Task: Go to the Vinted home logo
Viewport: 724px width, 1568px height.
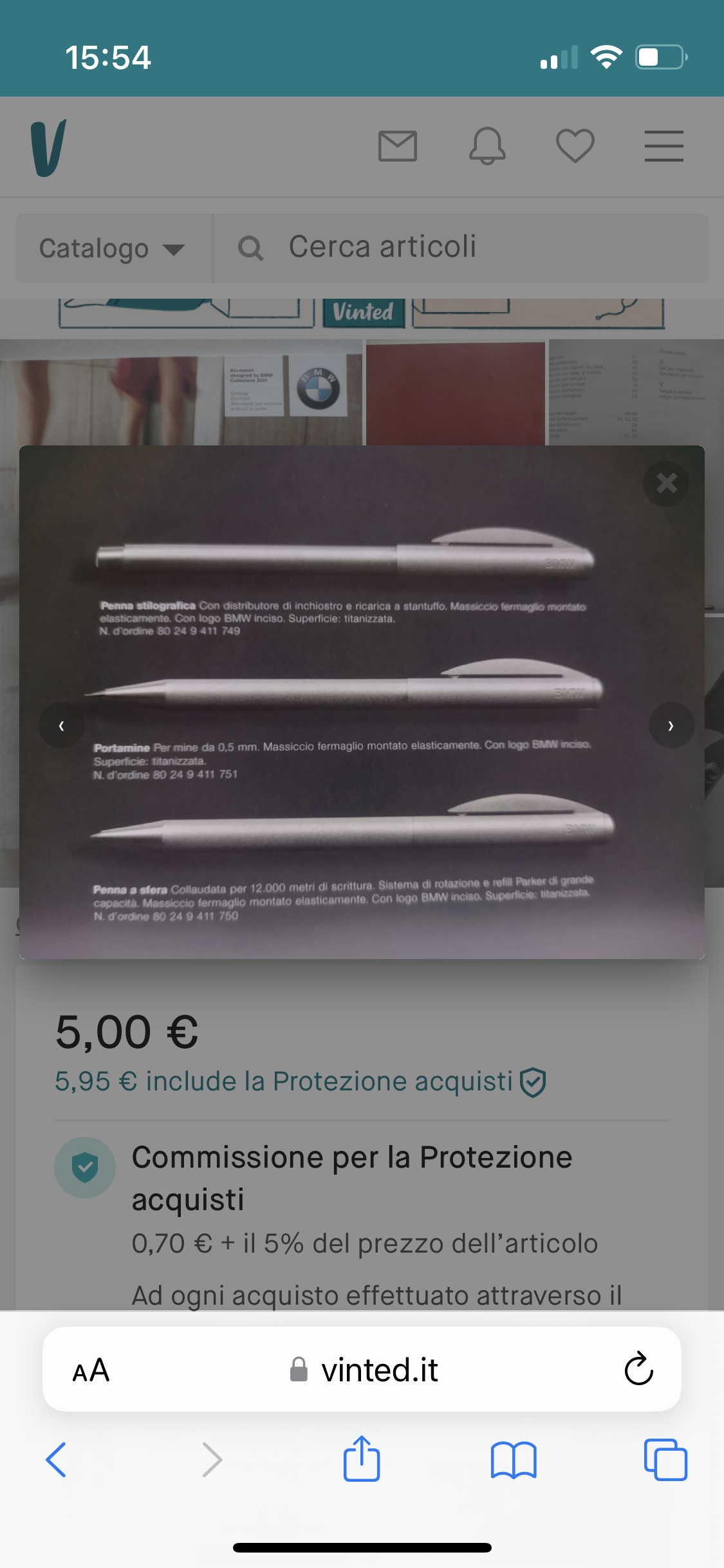Action: click(48, 147)
